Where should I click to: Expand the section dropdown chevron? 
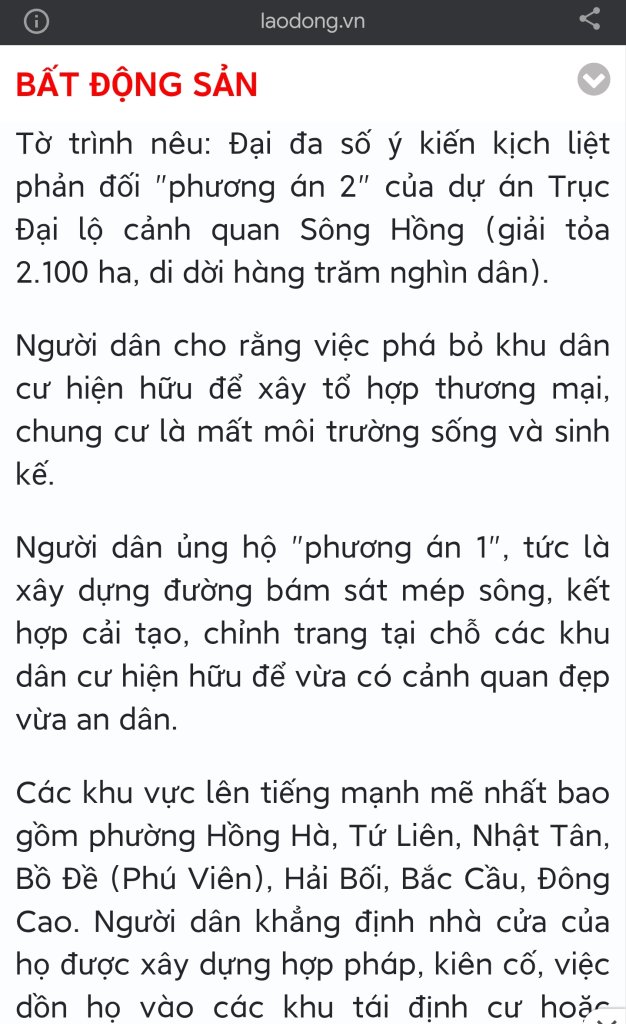(593, 80)
